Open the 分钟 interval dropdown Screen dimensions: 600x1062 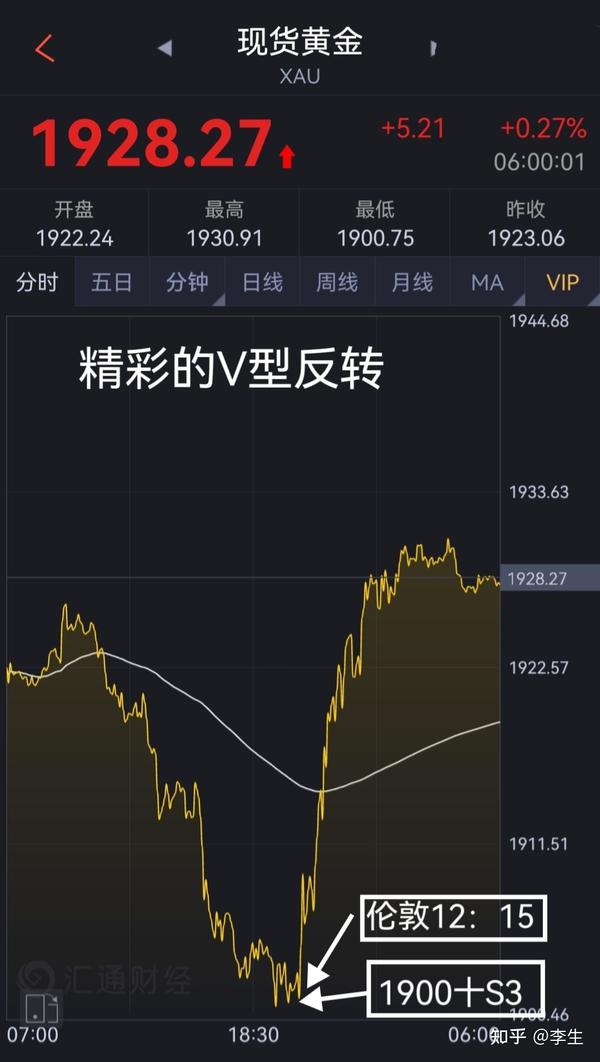[x=187, y=282]
